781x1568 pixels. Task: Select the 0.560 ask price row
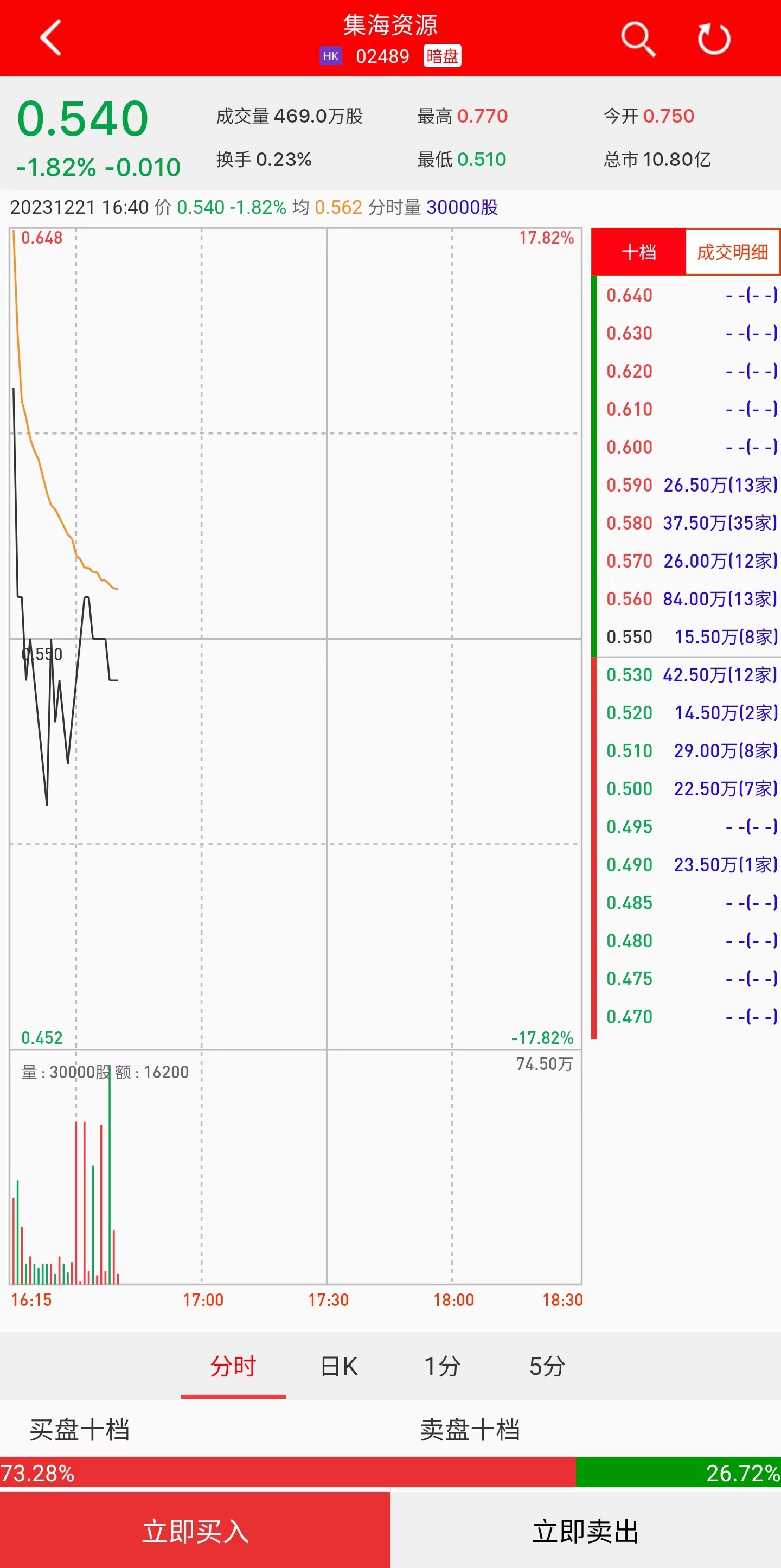tap(690, 599)
